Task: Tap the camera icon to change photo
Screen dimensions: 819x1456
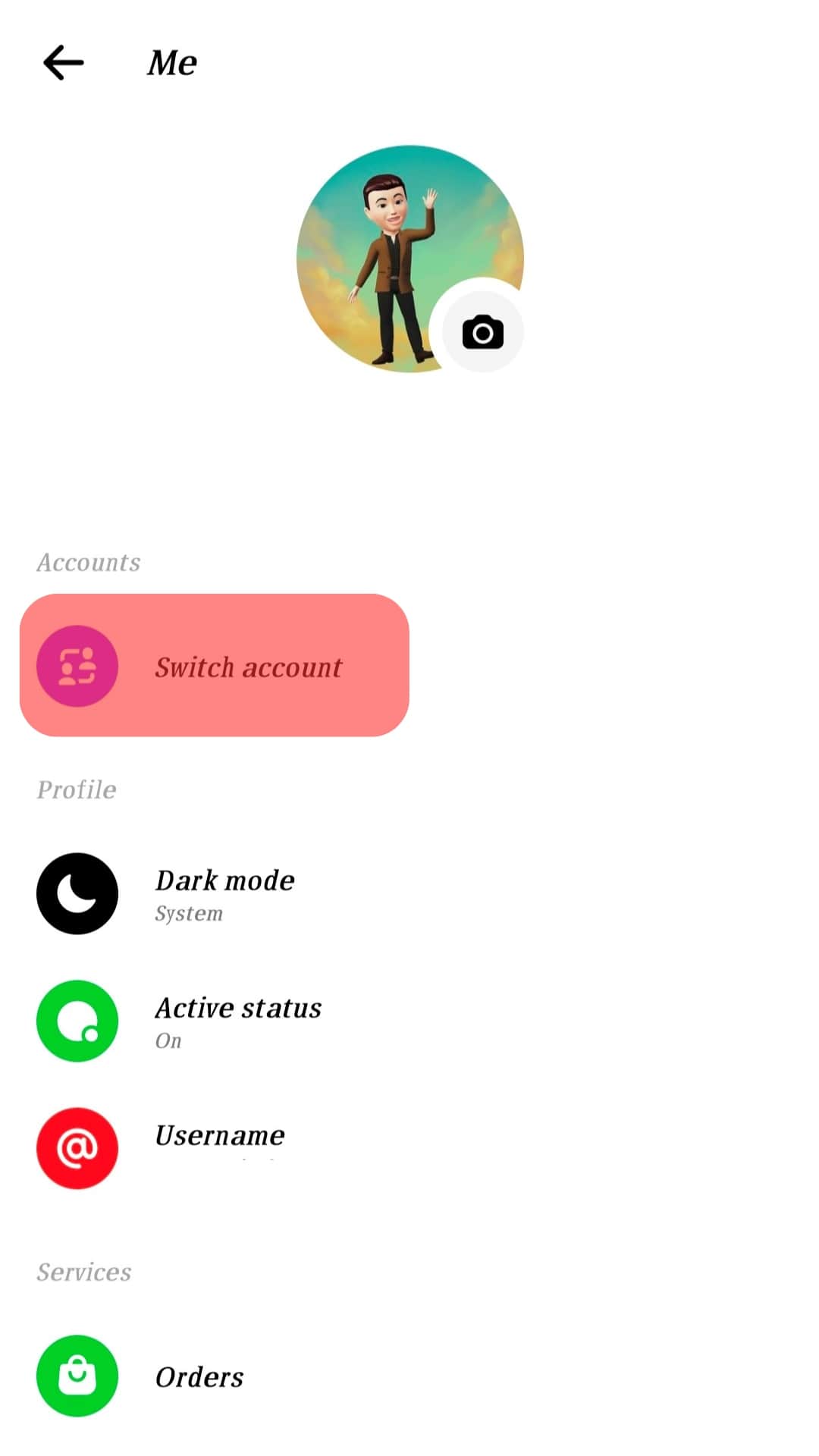Action: click(x=482, y=332)
